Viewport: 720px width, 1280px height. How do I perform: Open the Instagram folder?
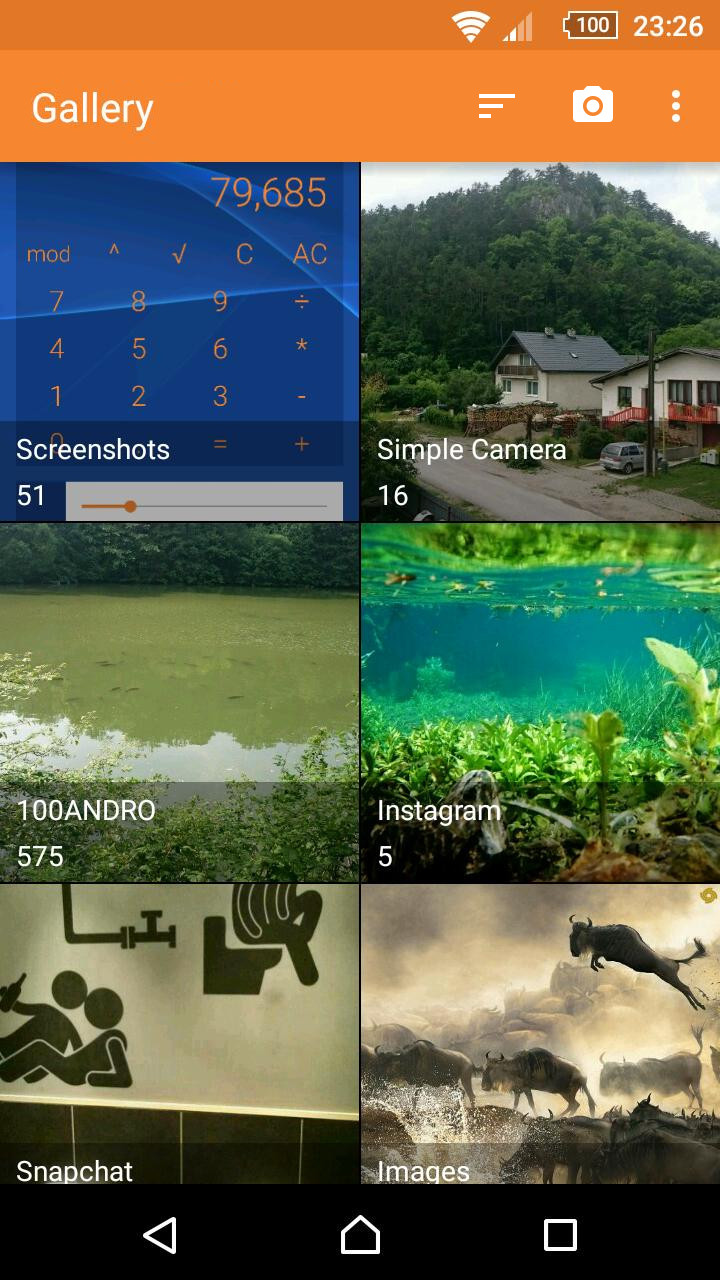click(x=540, y=702)
